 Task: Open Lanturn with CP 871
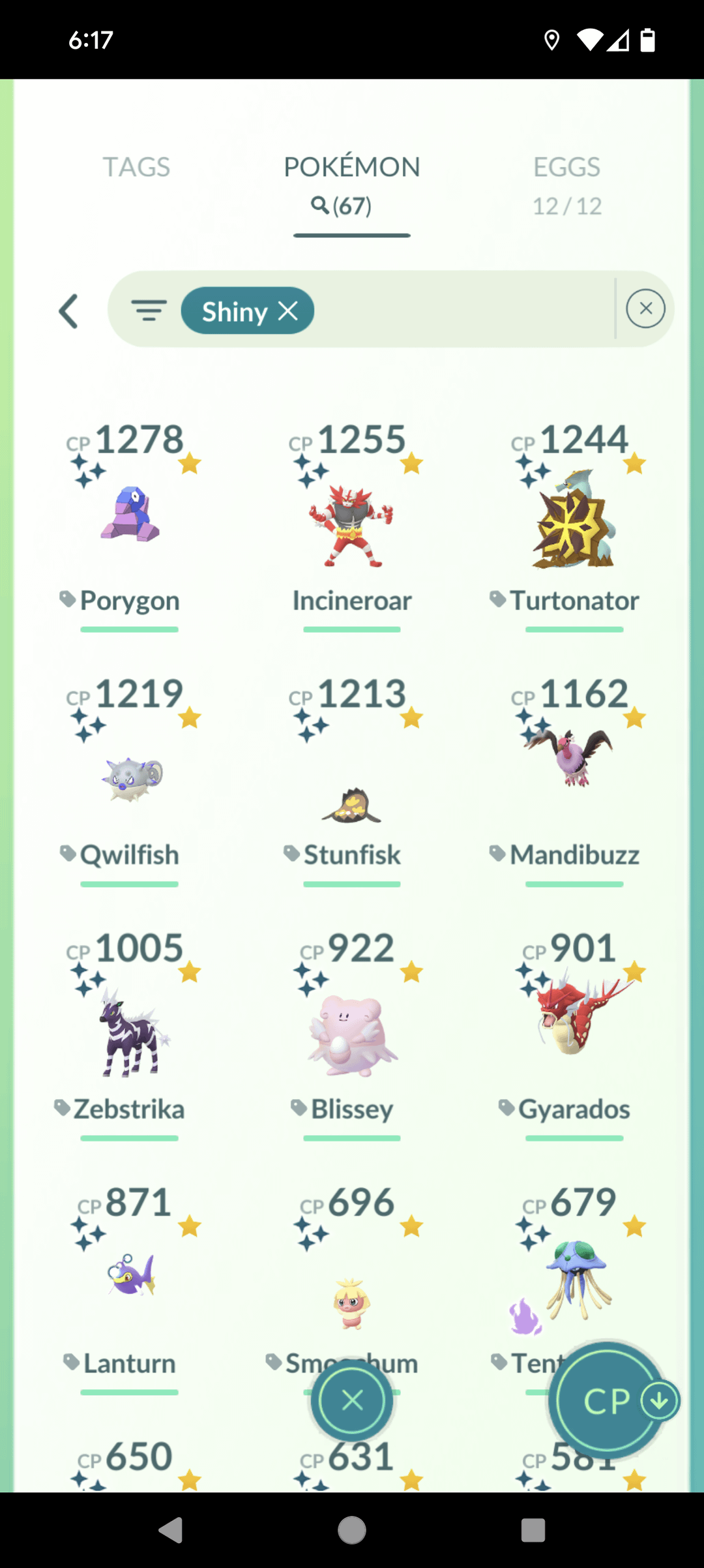pos(130,1275)
